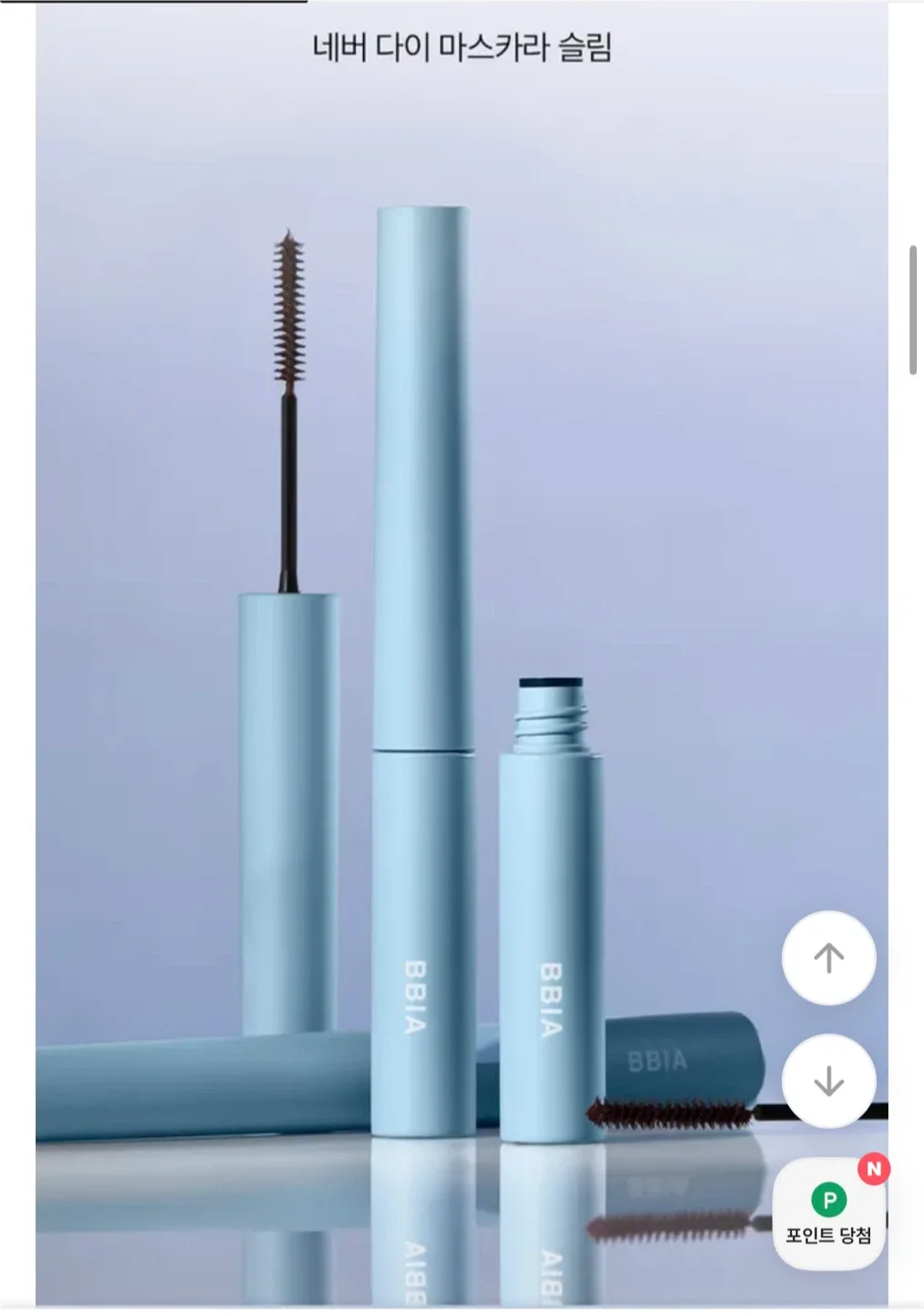Tap the scroll-to-top arrow button
Viewport: 924px width, 1314px height.
point(828,958)
